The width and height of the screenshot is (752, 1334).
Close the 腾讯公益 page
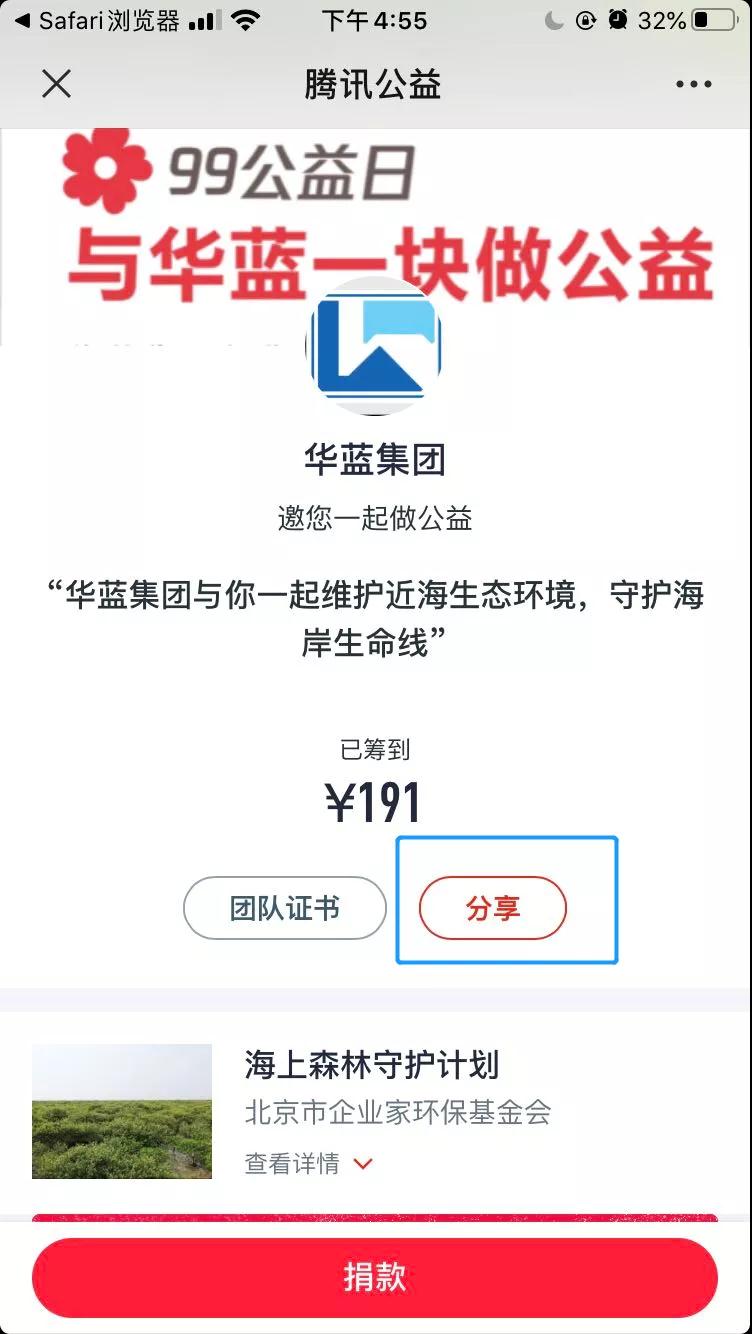tap(57, 84)
